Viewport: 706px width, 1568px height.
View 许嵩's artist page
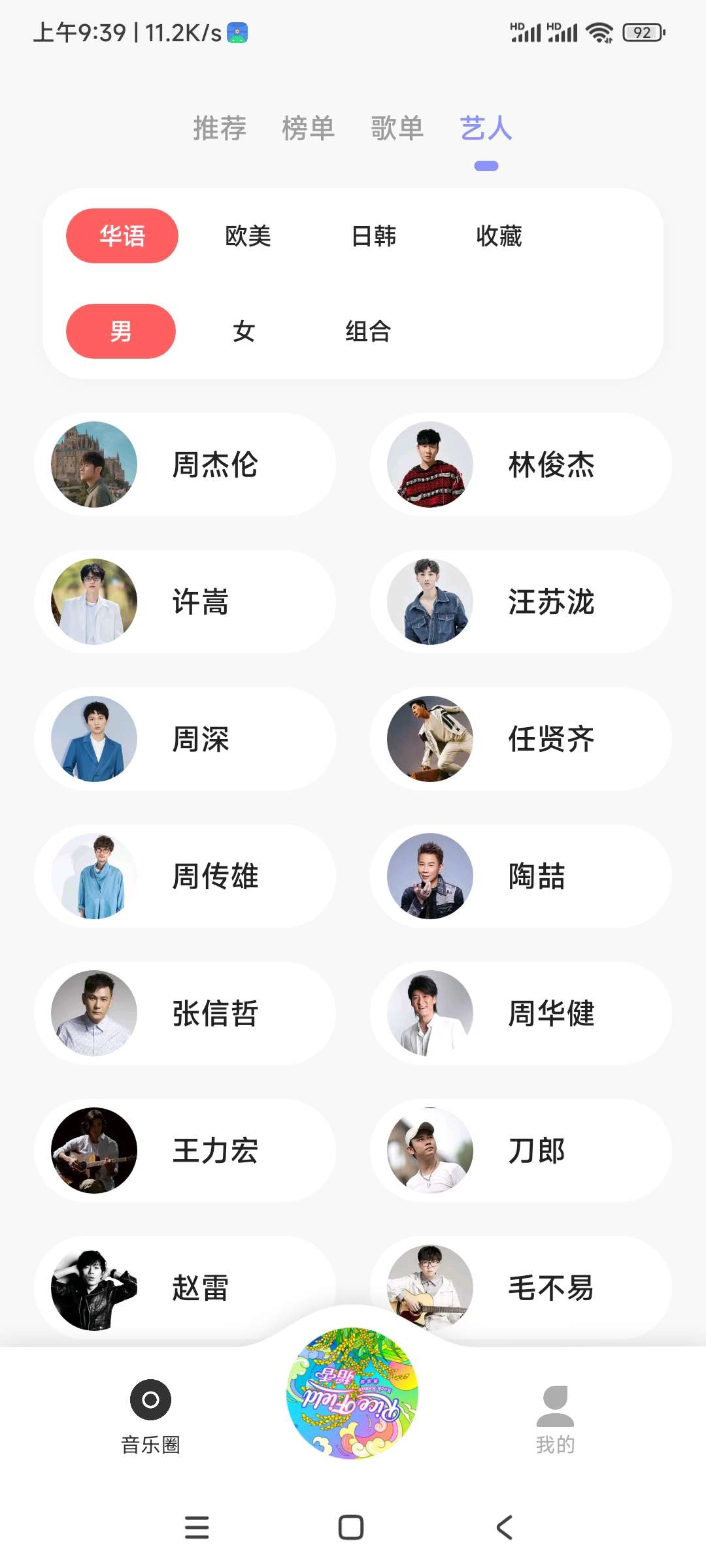(x=185, y=602)
